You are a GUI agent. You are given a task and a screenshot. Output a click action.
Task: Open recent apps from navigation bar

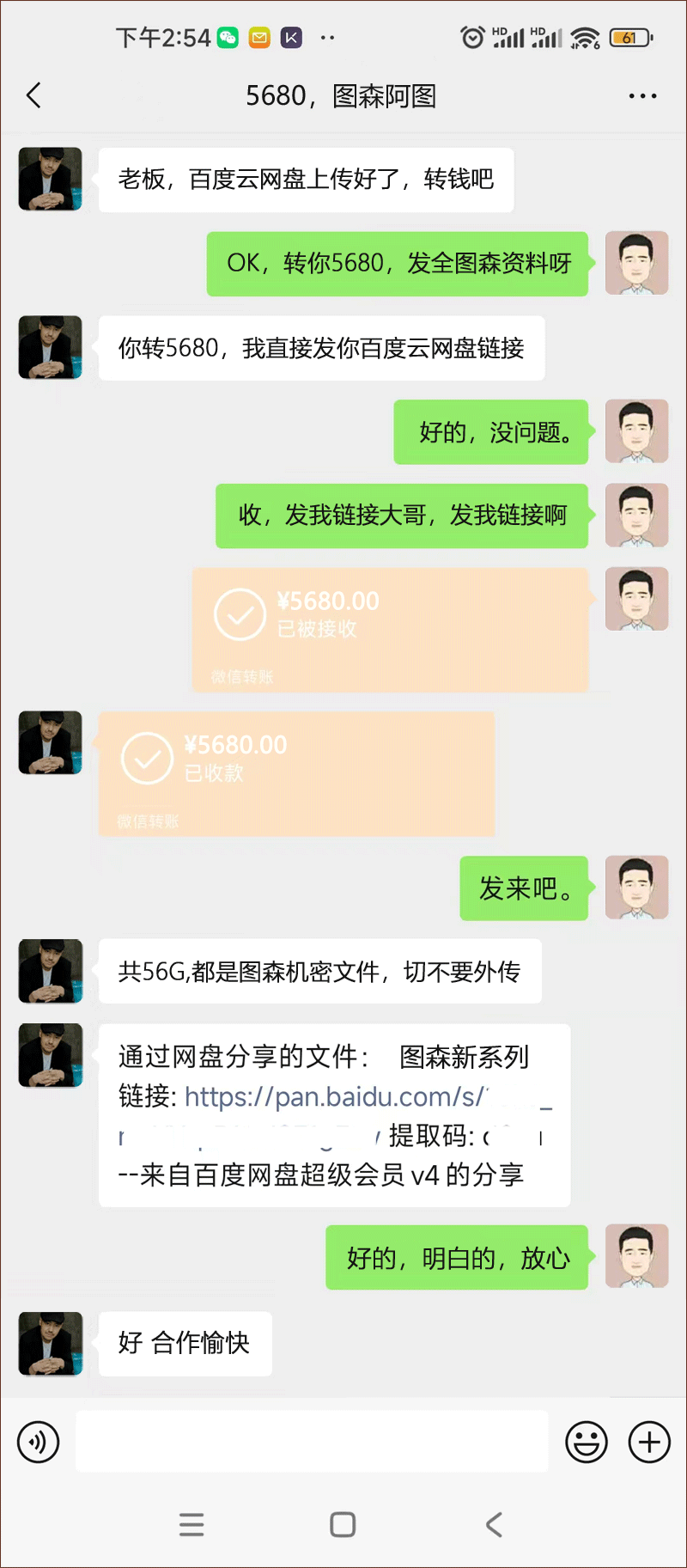192,1525
